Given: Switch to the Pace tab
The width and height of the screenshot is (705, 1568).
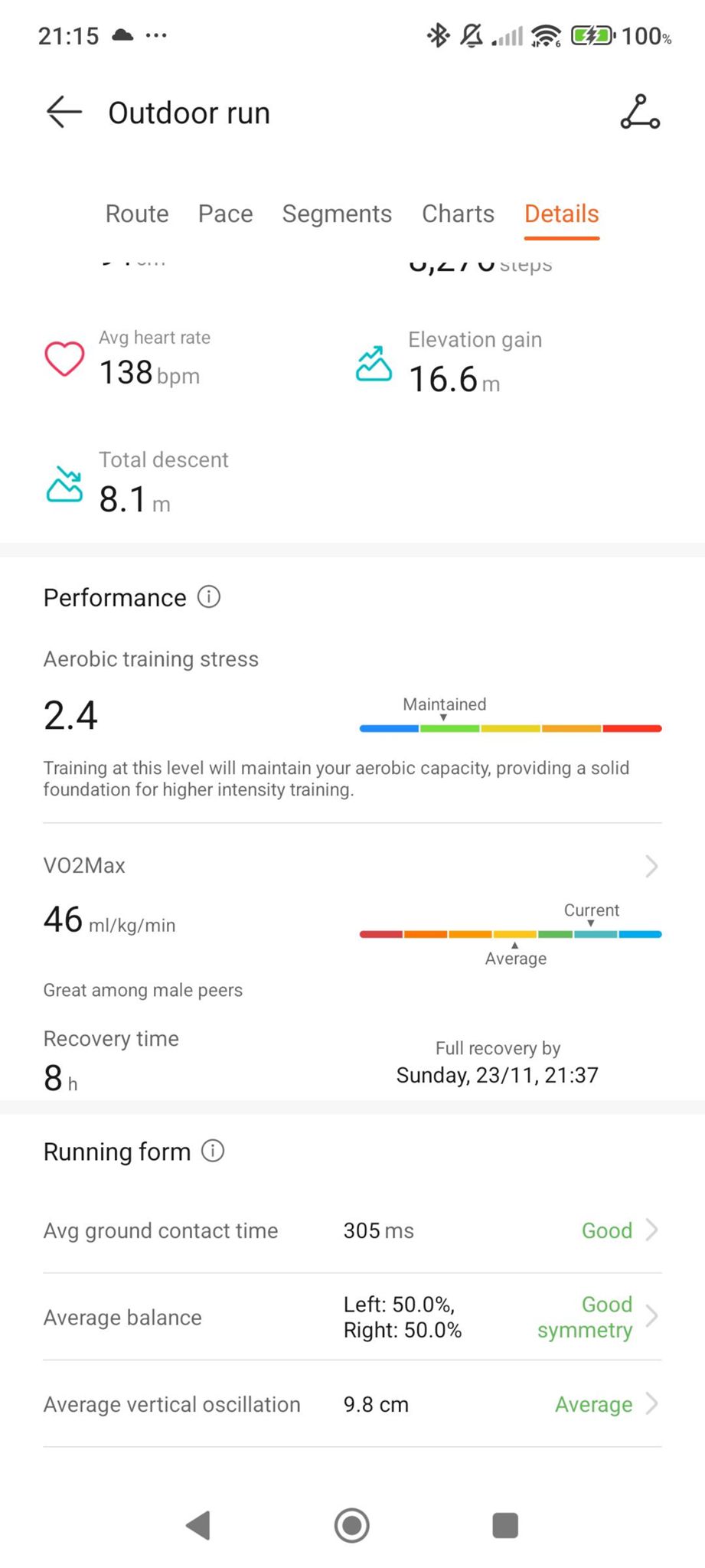Looking at the screenshot, I should click(225, 214).
